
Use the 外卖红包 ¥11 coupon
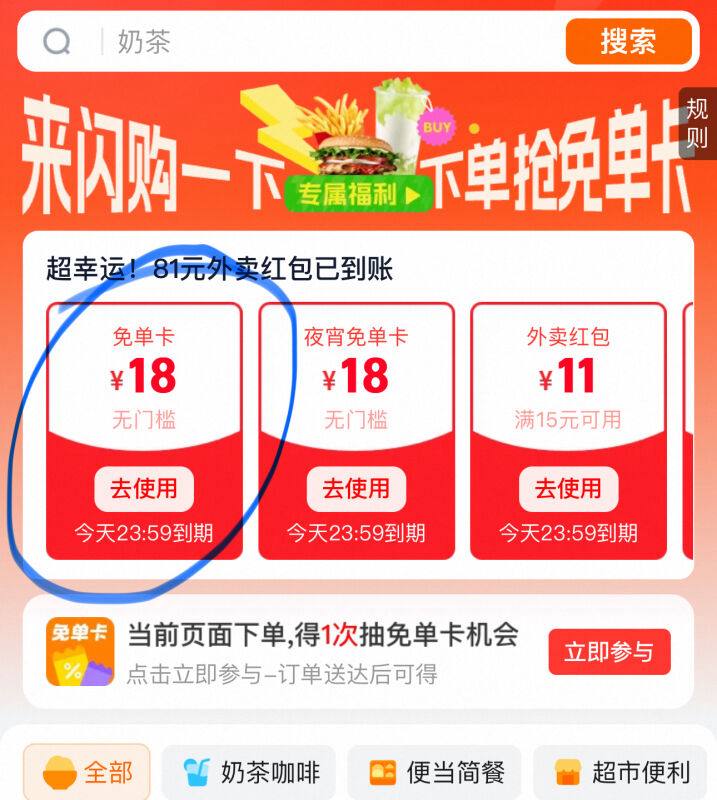[x=568, y=488]
